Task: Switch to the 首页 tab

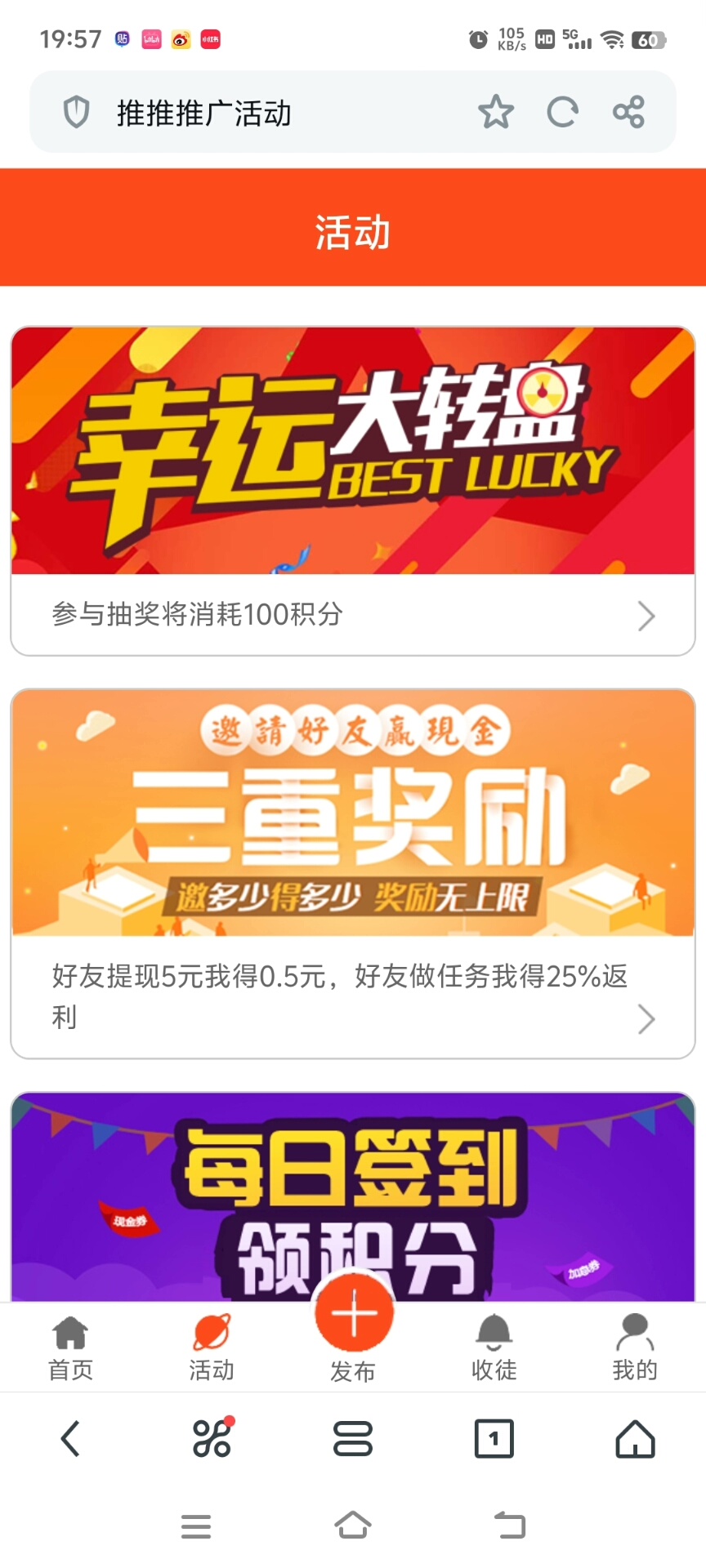Action: pos(71,1347)
